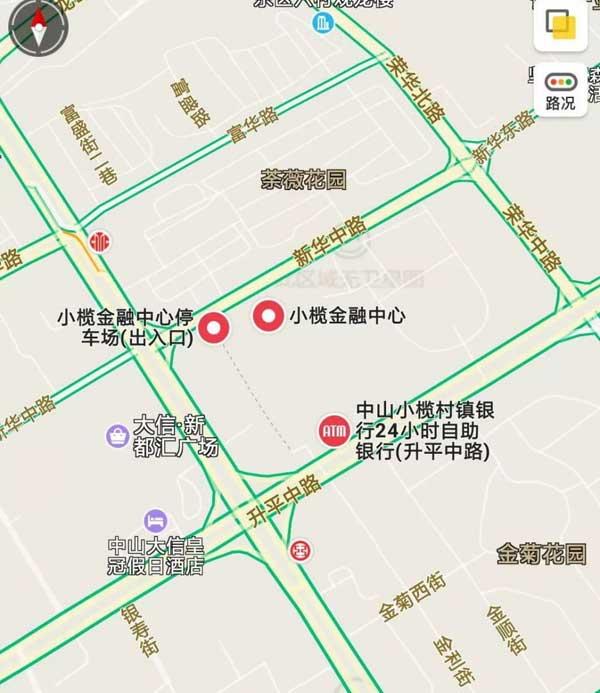Tap the 大信·新都汇广场 shopping marker

coord(118,435)
